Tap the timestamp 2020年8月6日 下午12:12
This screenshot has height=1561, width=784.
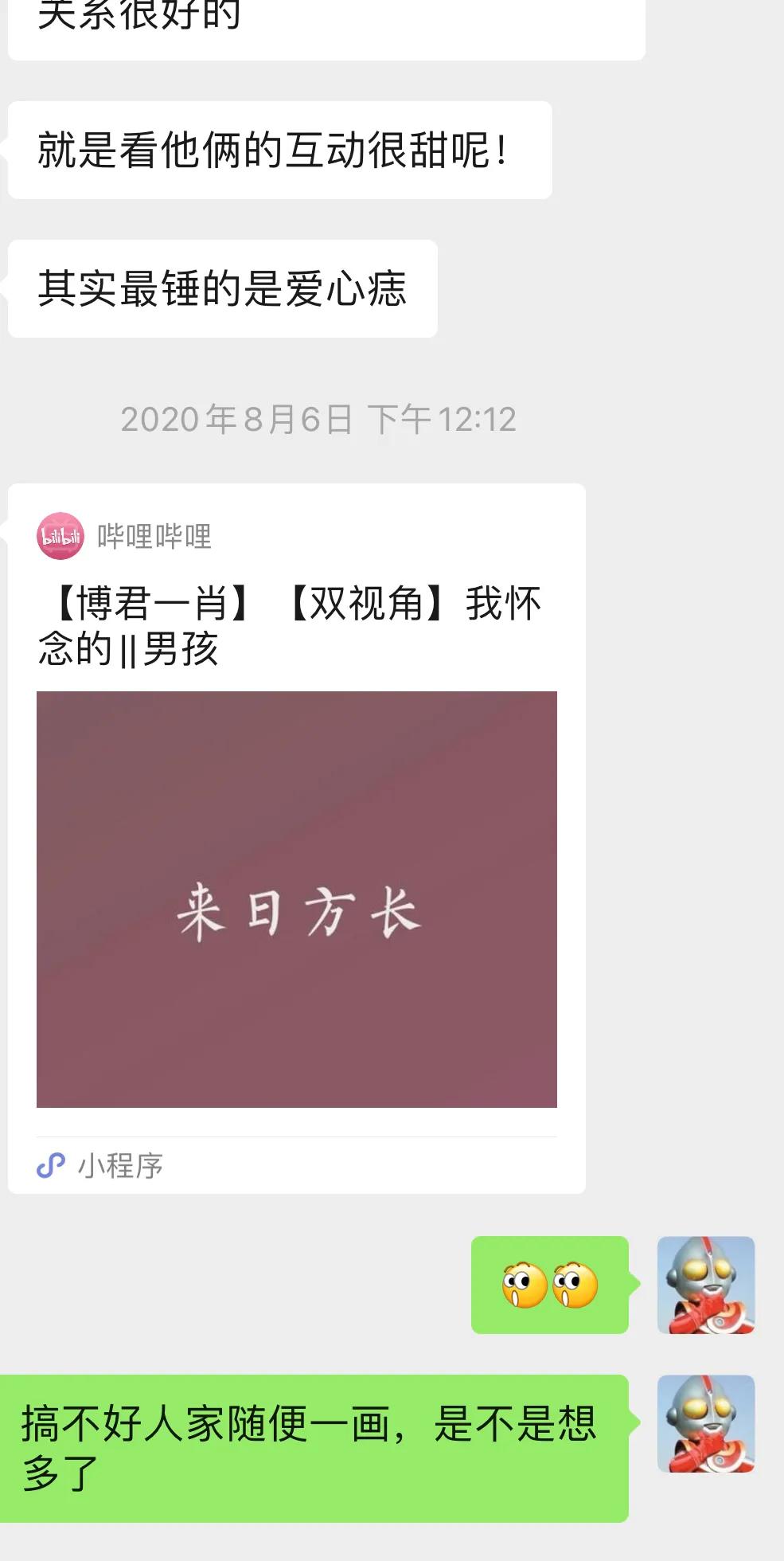tap(318, 418)
